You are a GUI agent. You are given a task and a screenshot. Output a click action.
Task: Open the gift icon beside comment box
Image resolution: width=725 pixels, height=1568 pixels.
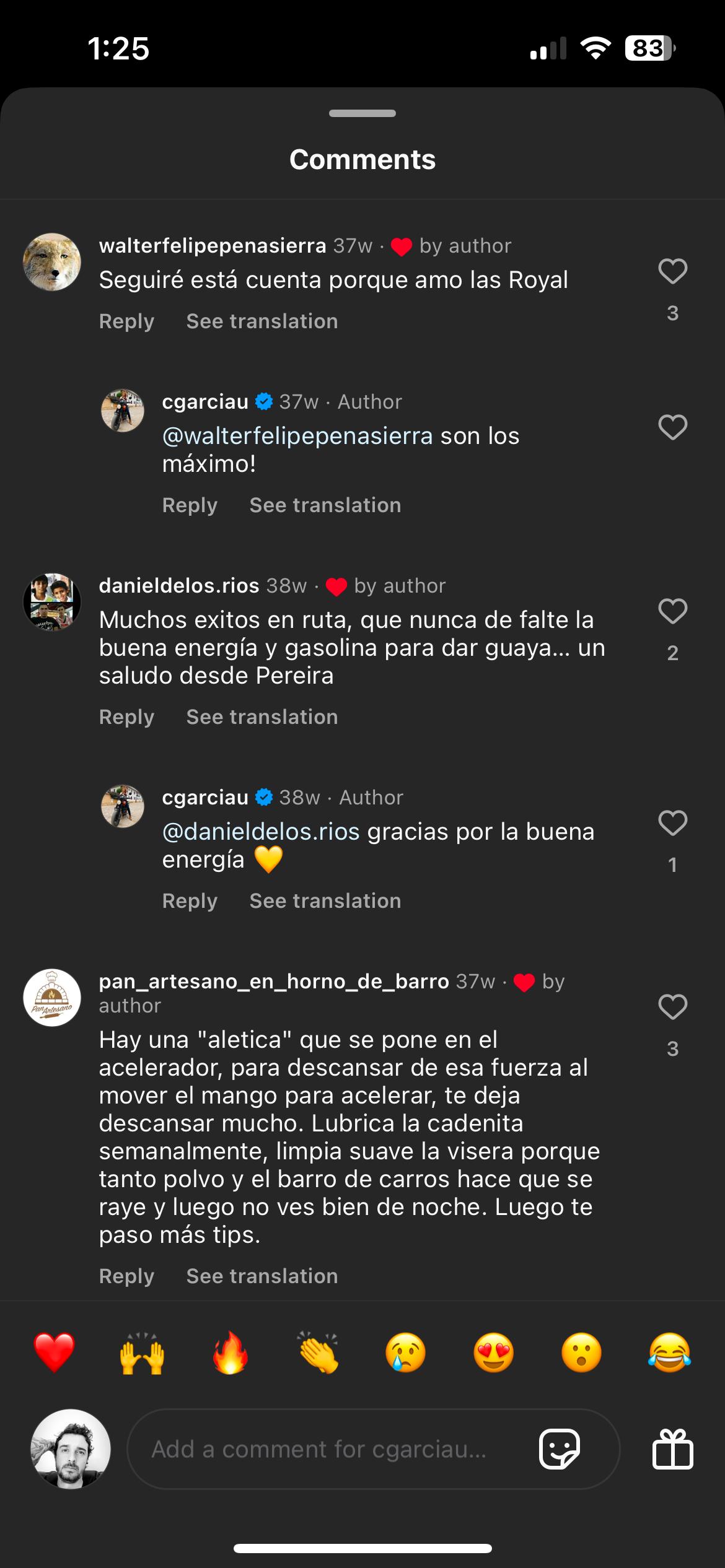[x=672, y=1449]
